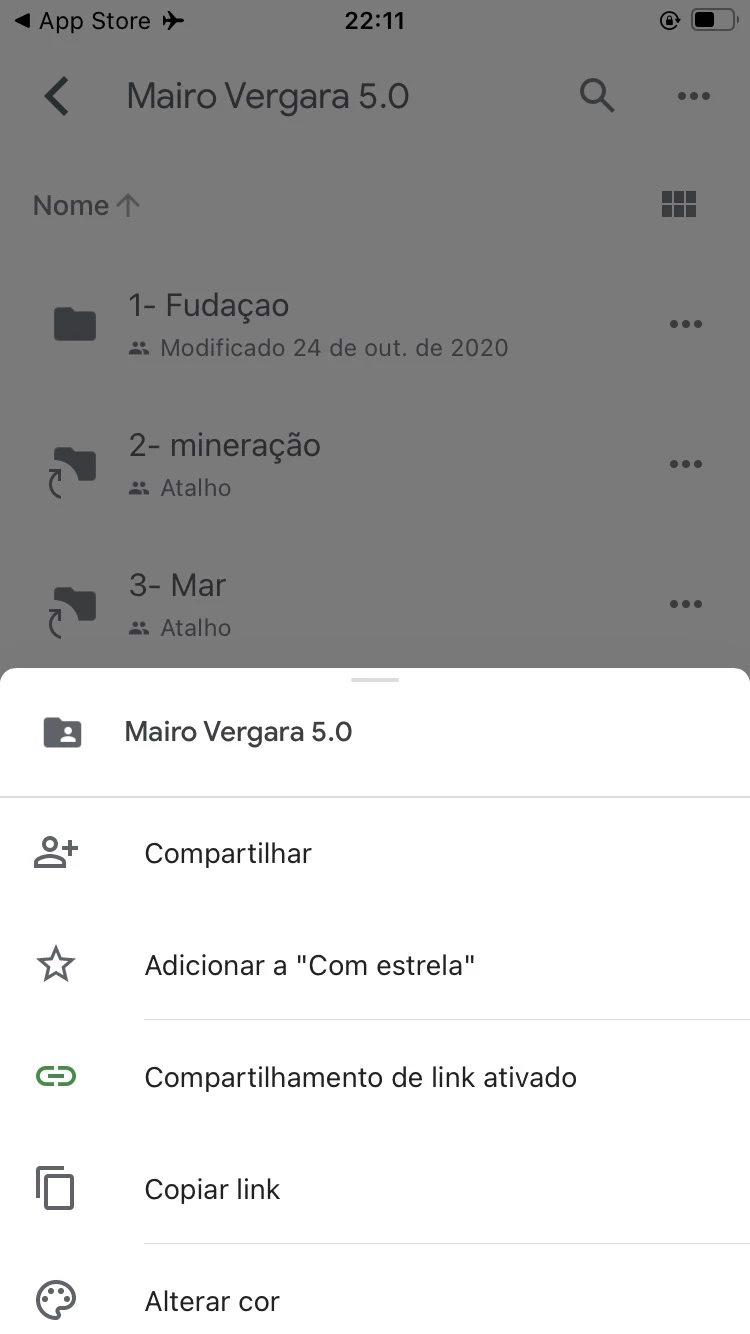The height and width of the screenshot is (1334, 750).
Task: Tap Copiar link
Action: coord(375,1189)
